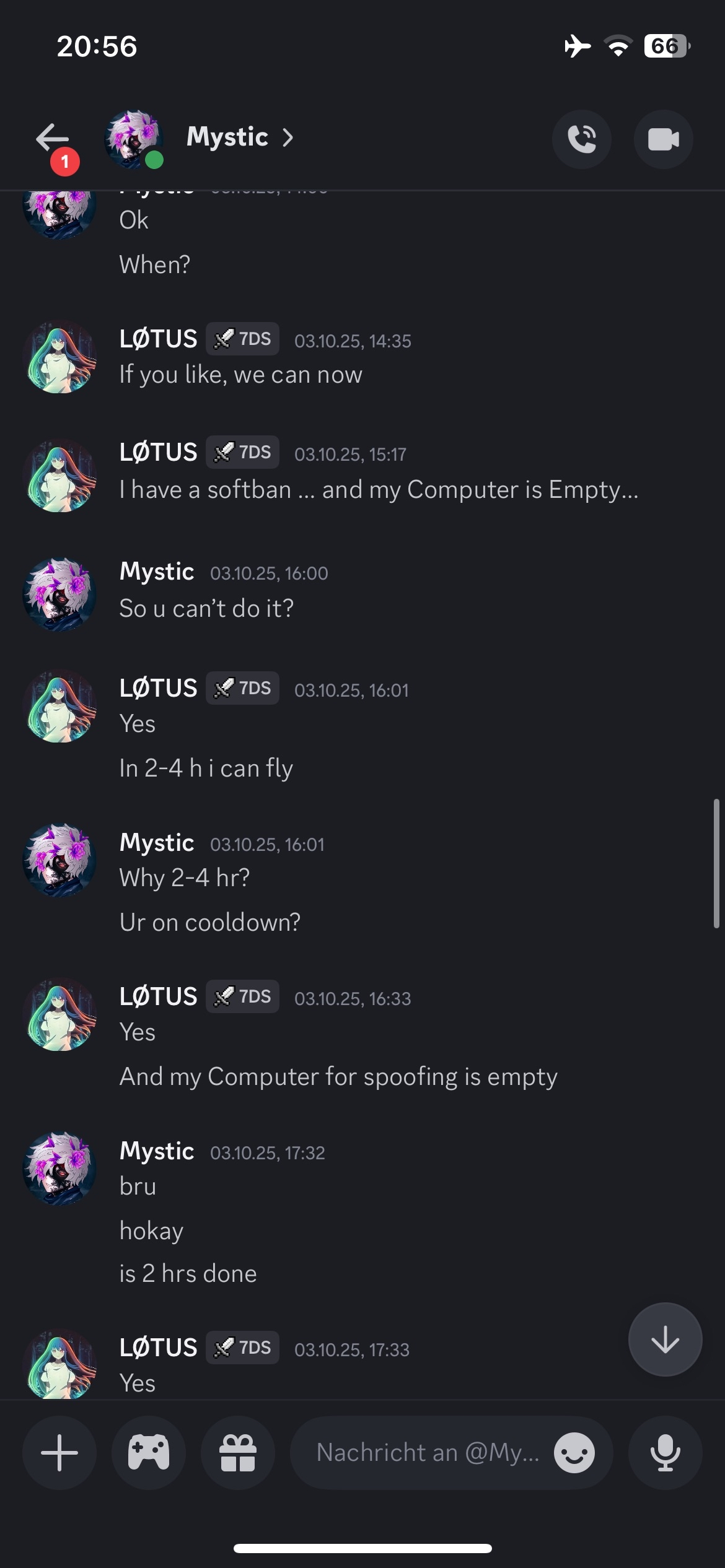Screen dimensions: 725x1568
Task: Record a voice message with the microphone
Action: 665,1452
